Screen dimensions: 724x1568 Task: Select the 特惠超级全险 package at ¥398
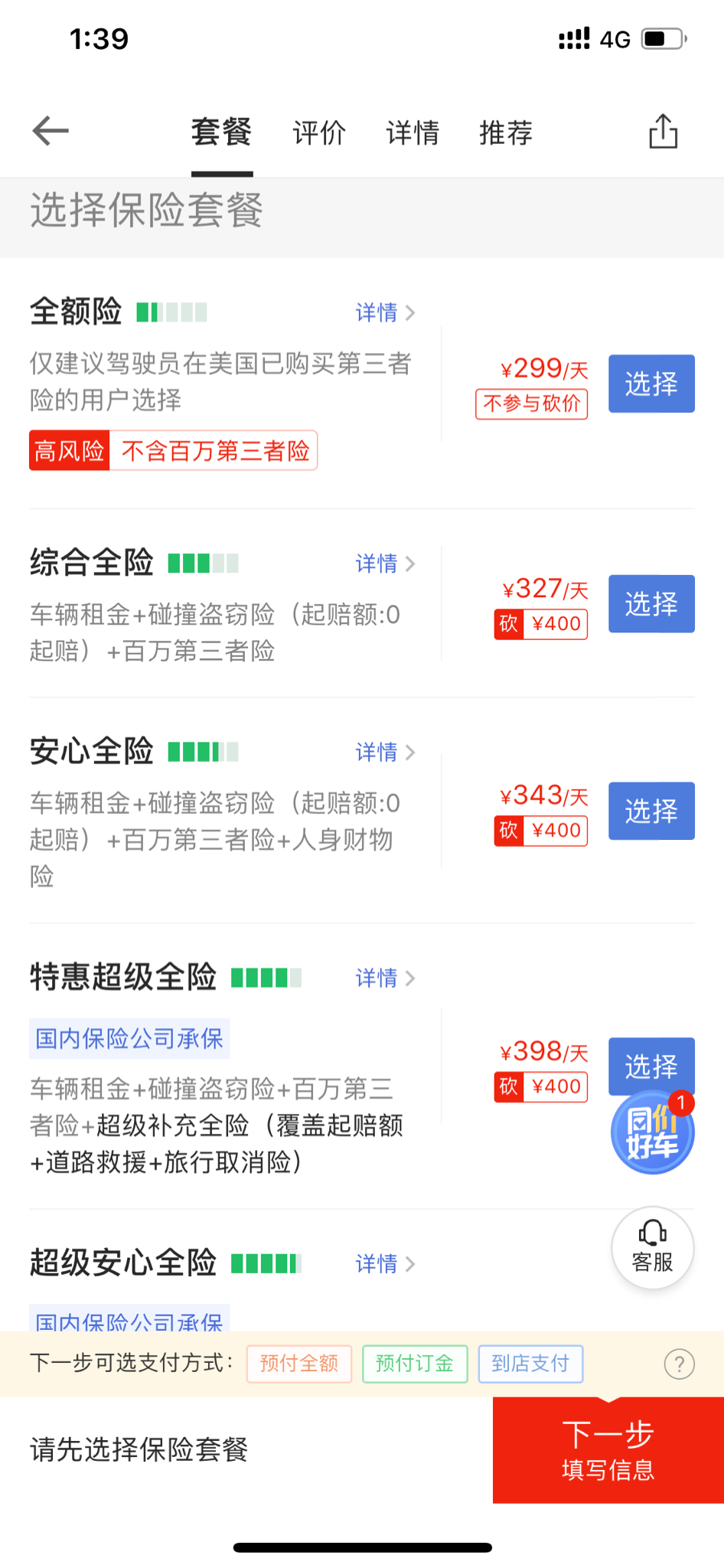[651, 1063]
